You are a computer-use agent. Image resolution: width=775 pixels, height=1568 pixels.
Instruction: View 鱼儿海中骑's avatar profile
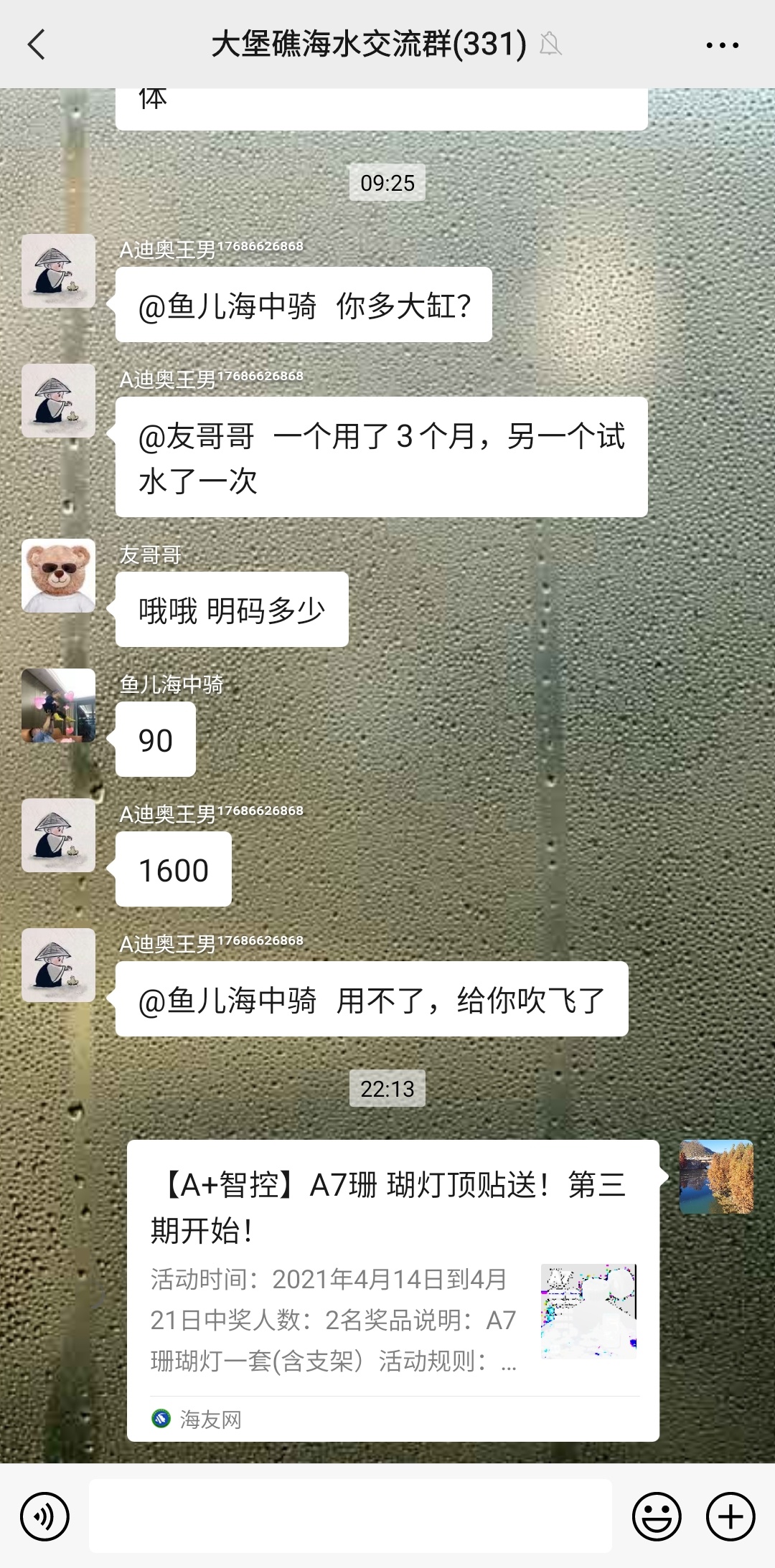58,705
